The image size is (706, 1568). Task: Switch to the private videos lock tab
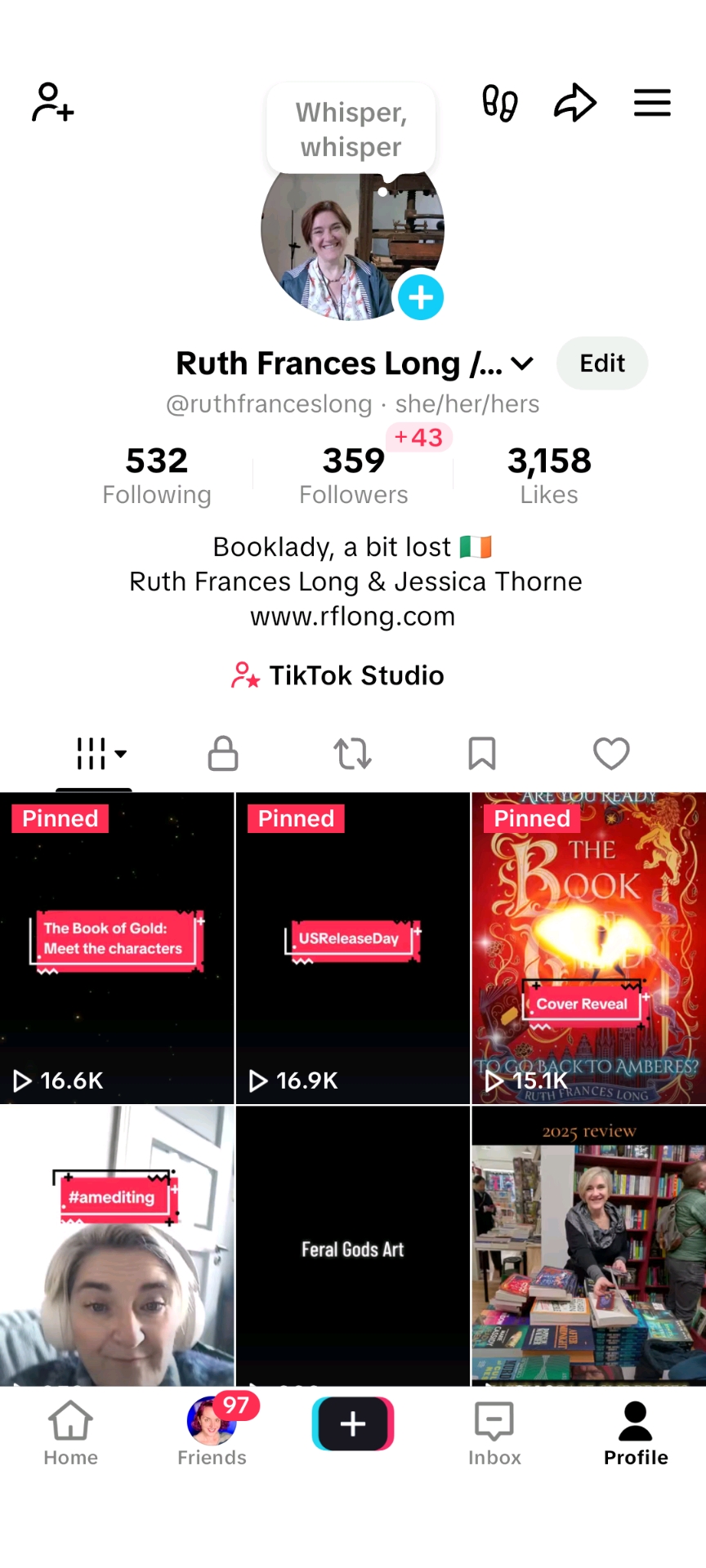click(x=222, y=753)
